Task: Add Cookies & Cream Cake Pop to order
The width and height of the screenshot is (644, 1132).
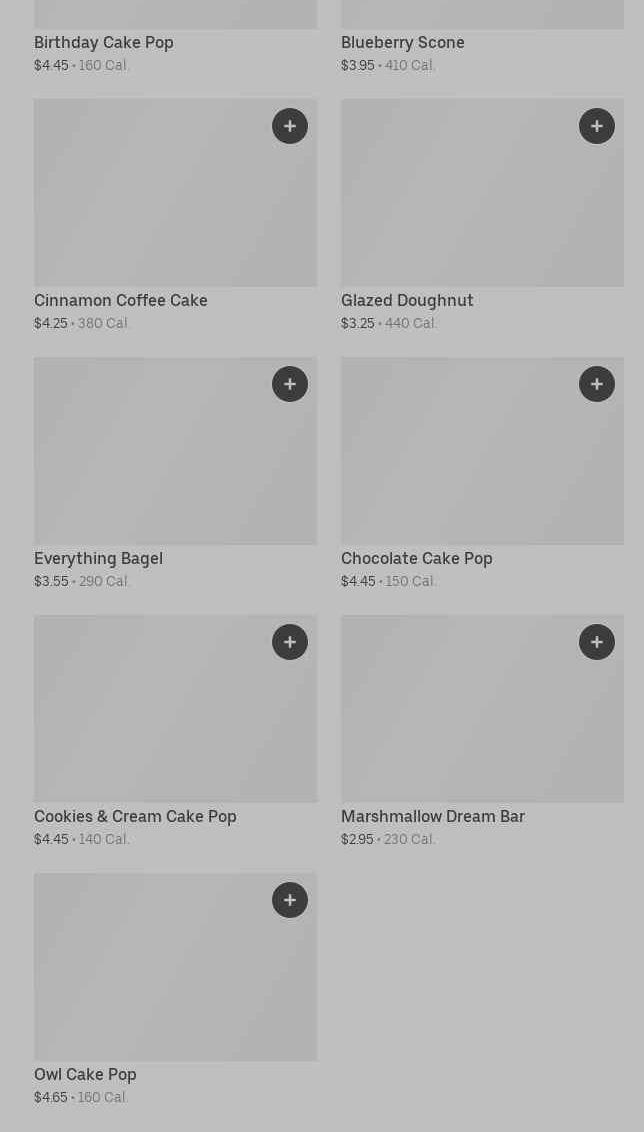Action: [x=290, y=642]
